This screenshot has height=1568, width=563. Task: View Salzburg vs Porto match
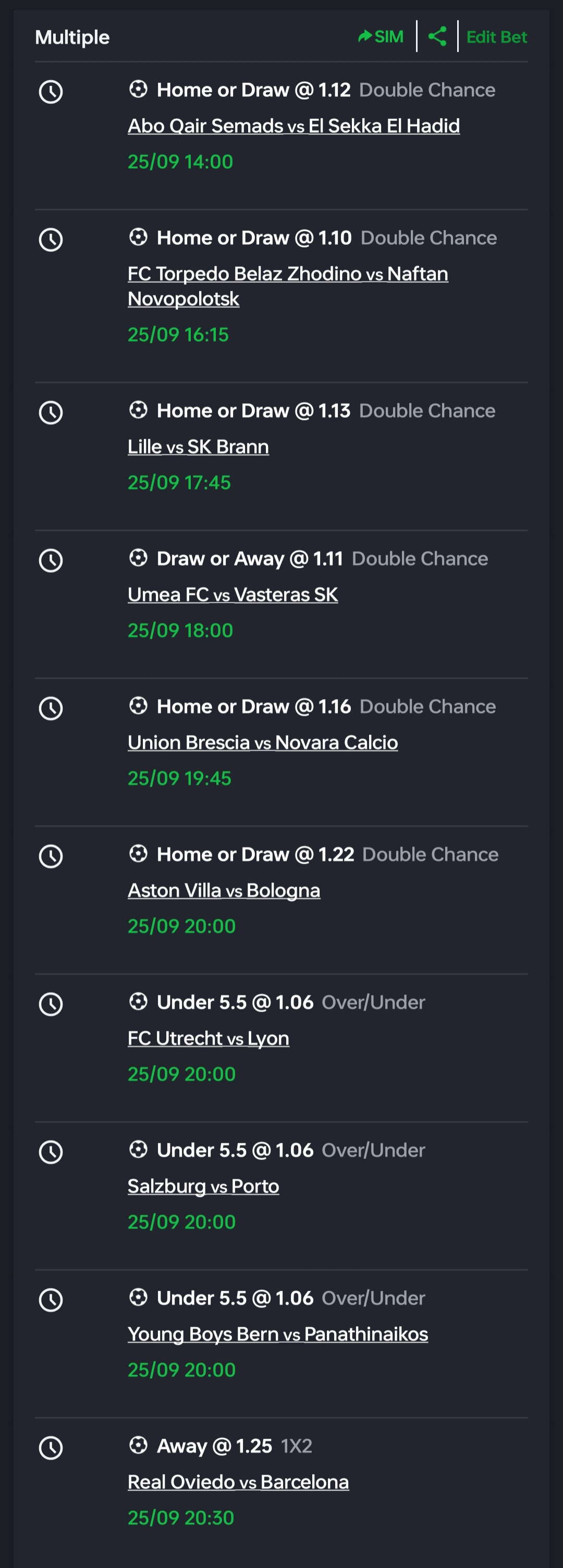pyautogui.click(x=203, y=1186)
